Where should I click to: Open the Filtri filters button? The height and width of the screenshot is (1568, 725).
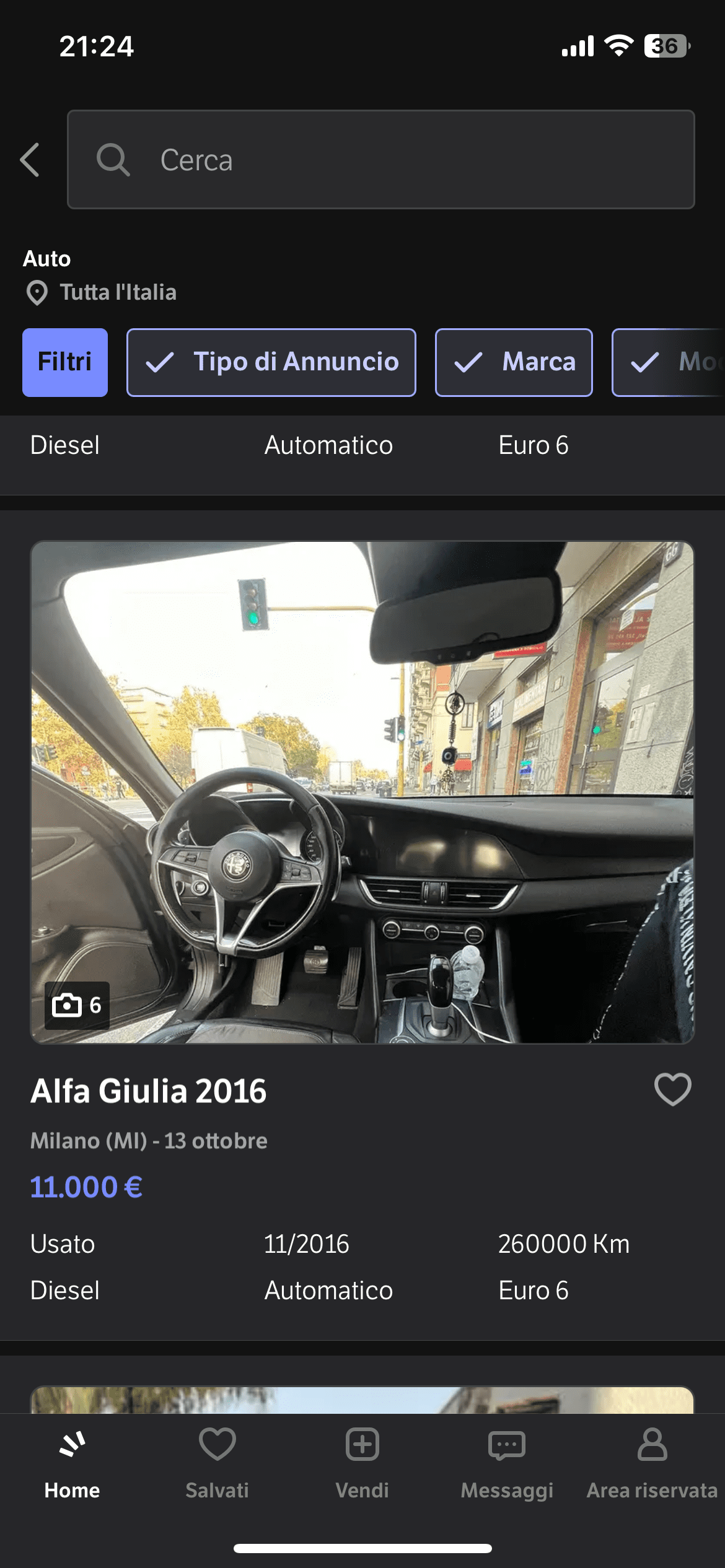coord(65,362)
